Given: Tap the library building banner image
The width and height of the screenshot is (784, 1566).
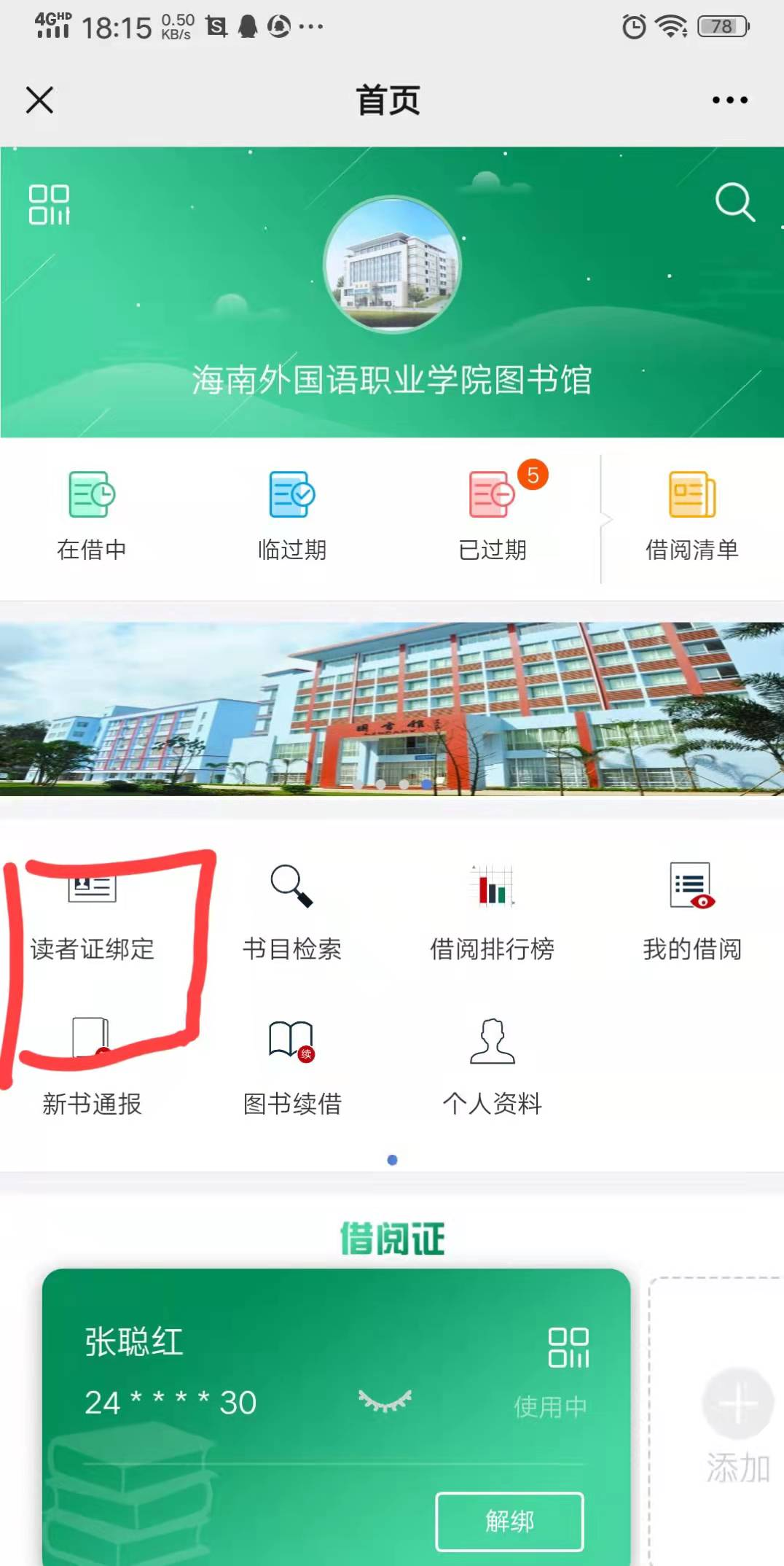Looking at the screenshot, I should 392,708.
